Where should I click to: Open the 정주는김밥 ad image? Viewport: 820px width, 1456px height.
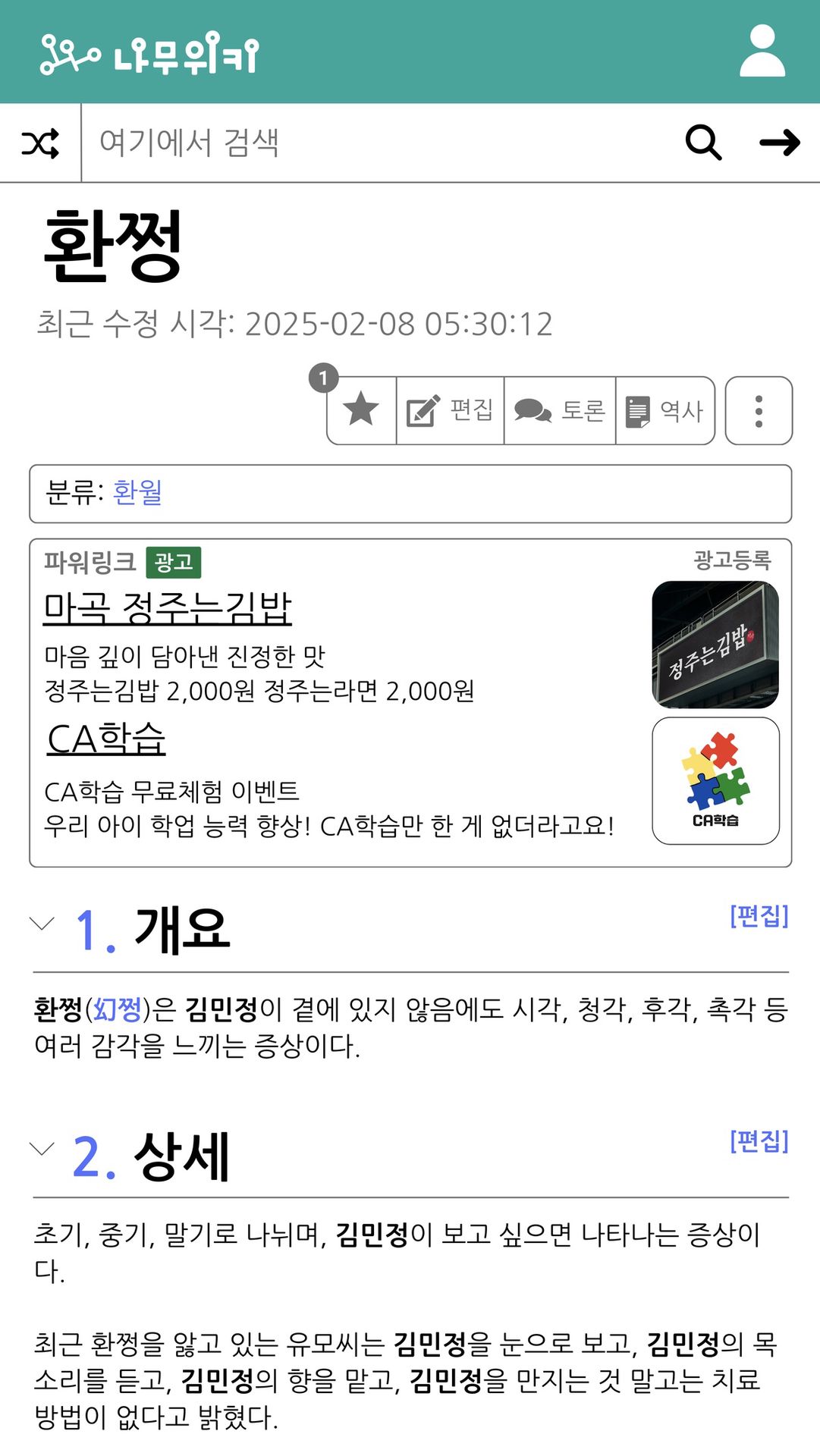click(x=715, y=645)
